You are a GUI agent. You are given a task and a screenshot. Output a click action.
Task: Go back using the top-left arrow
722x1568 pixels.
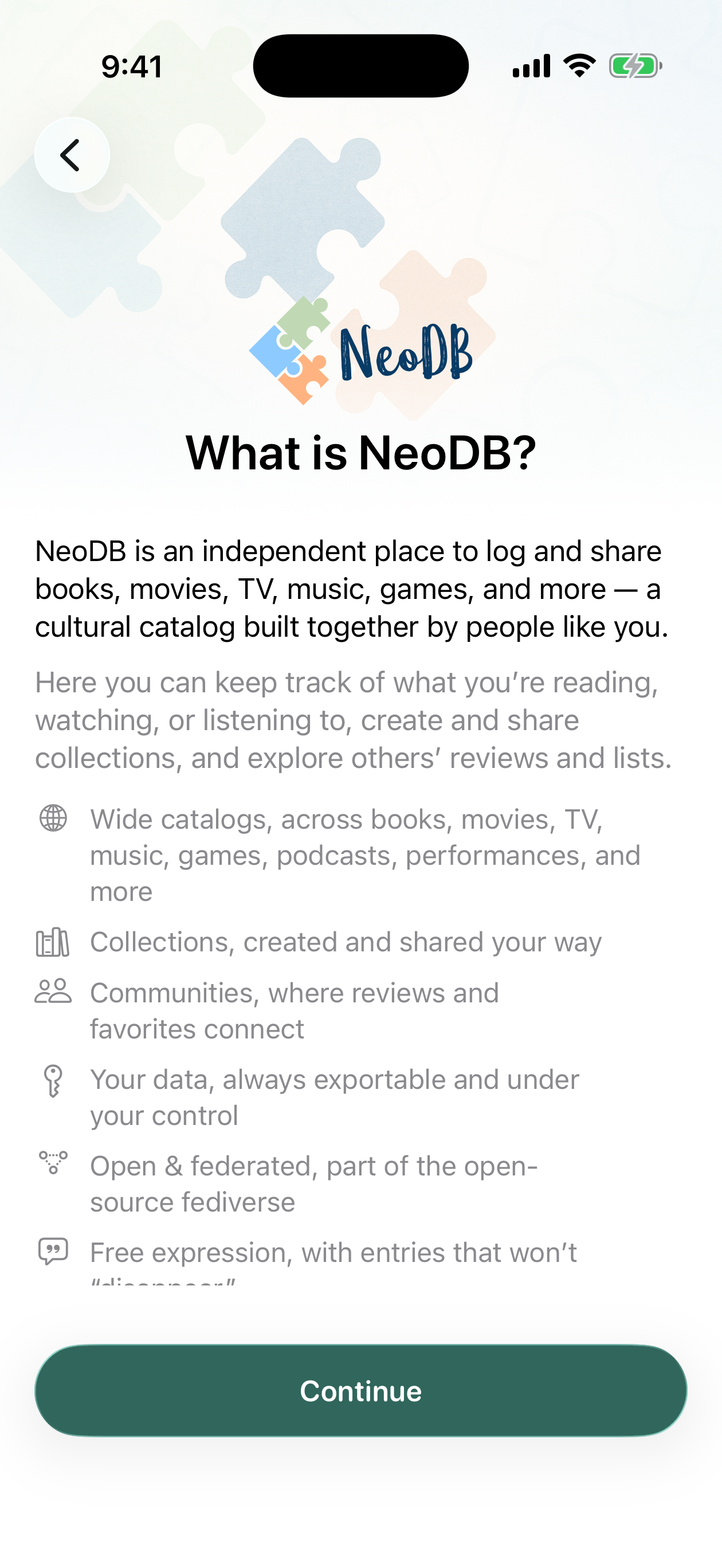72,155
